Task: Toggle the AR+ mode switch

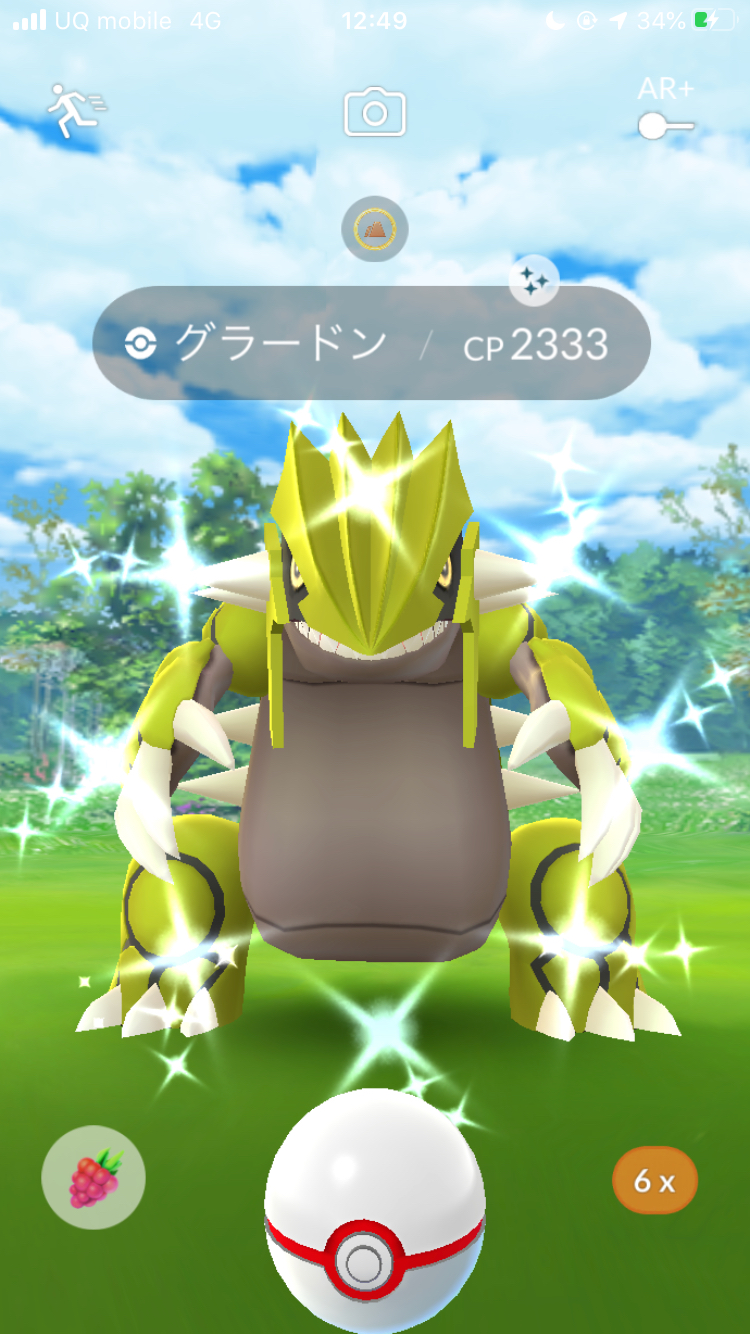Action: tap(665, 126)
